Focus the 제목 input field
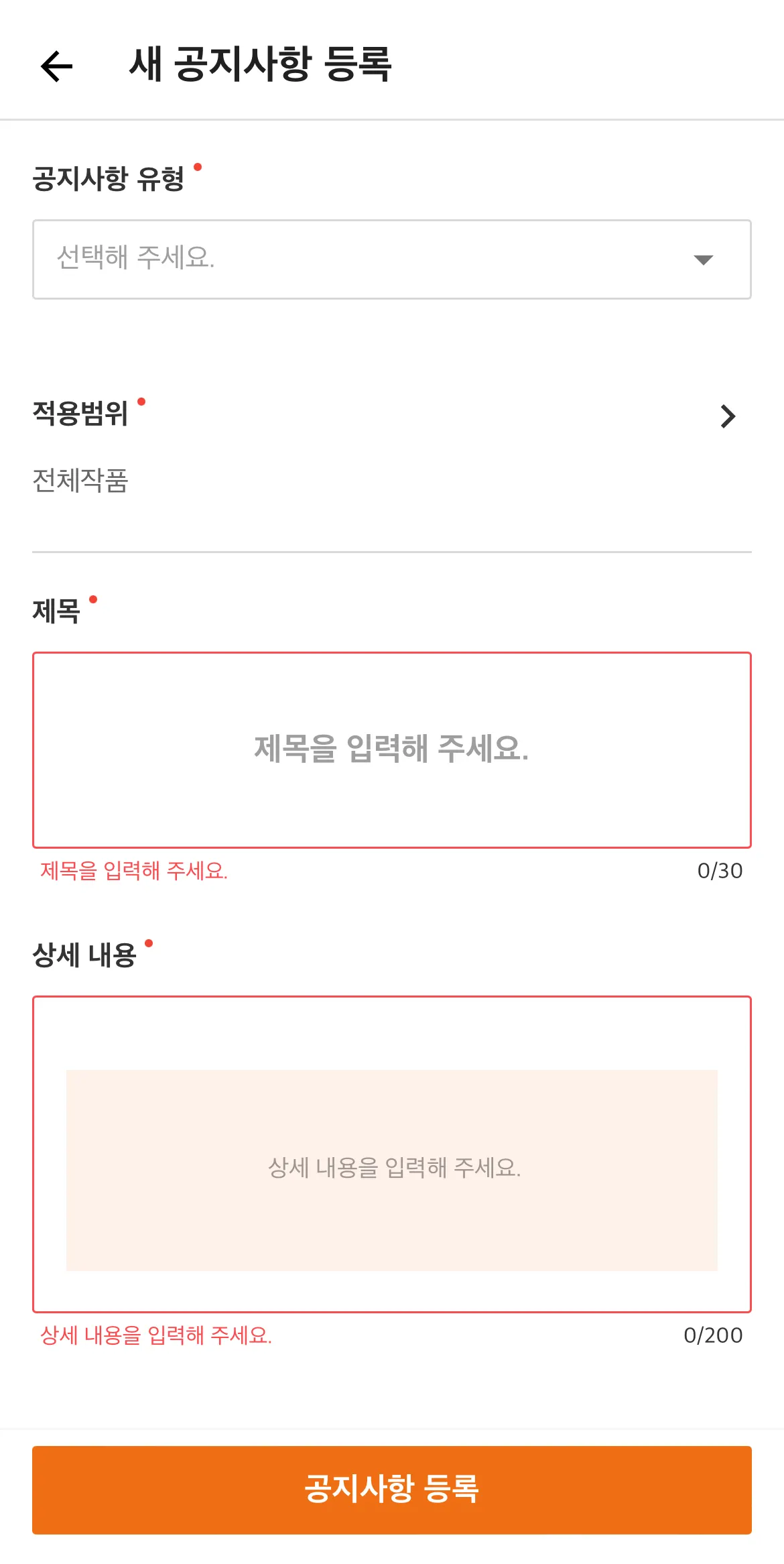 click(391, 749)
